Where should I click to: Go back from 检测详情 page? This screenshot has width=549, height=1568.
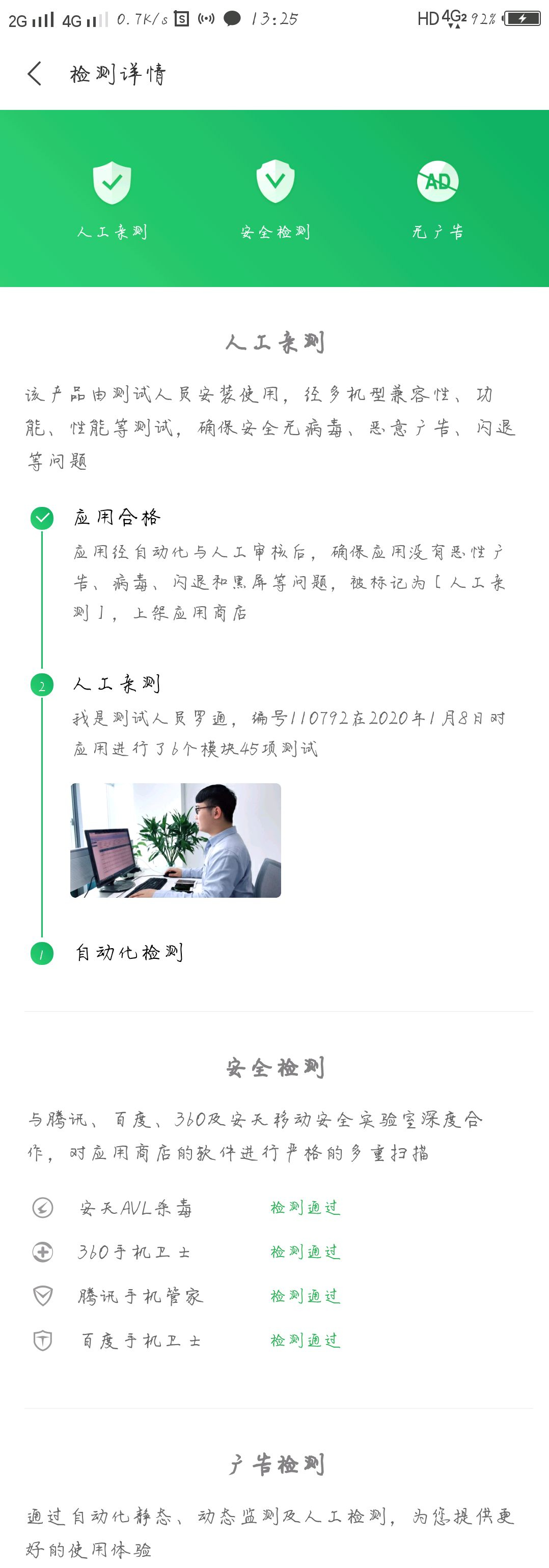35,74
